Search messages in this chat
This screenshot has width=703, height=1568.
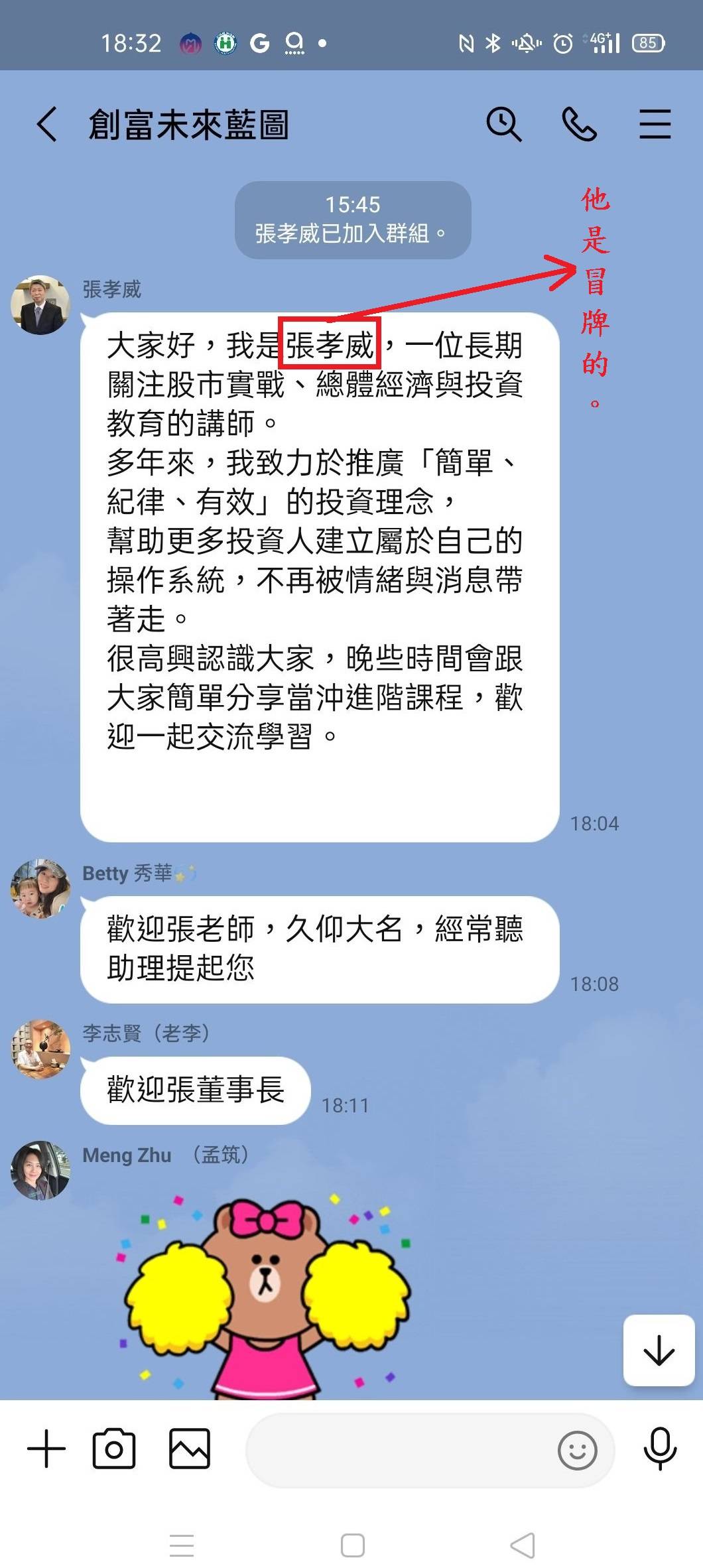(504, 124)
